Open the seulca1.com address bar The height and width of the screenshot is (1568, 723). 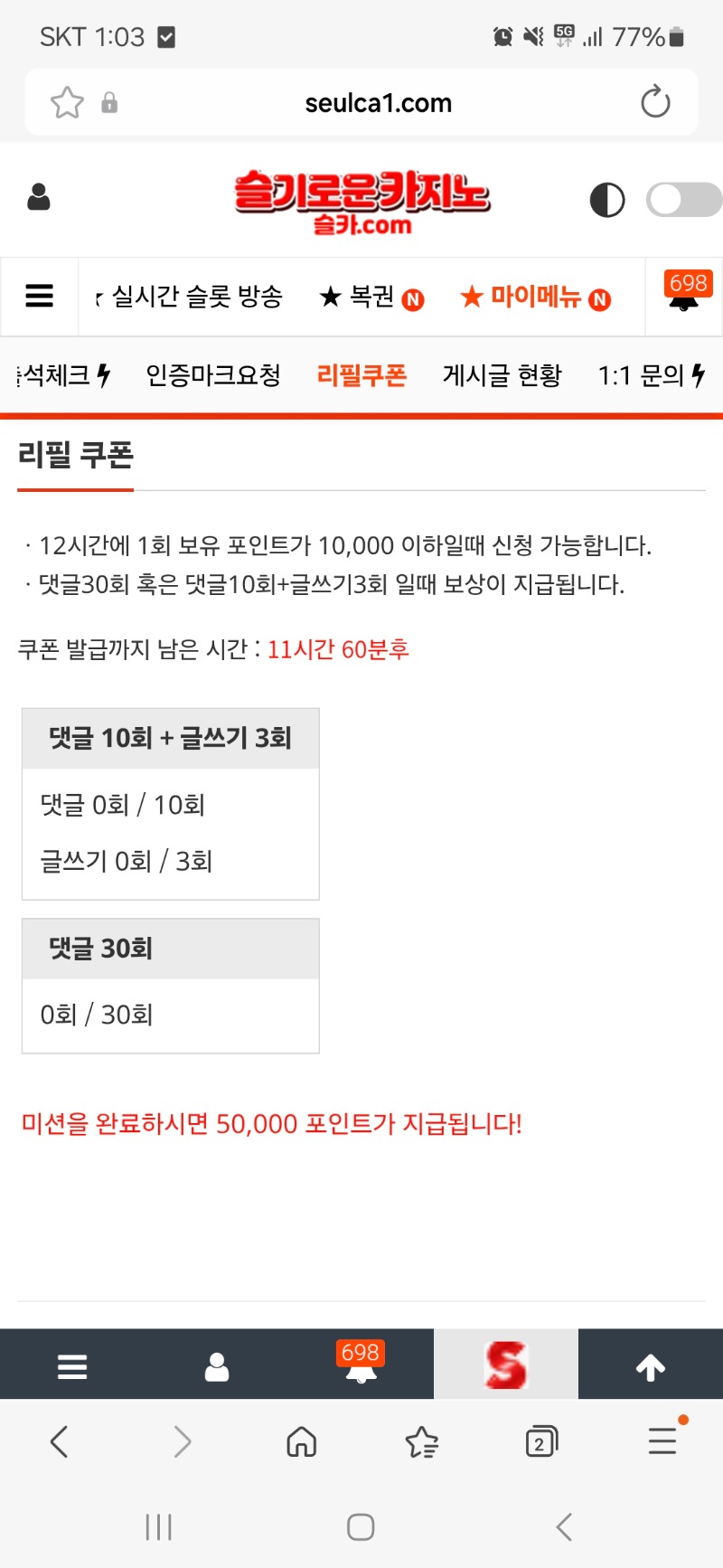[378, 103]
